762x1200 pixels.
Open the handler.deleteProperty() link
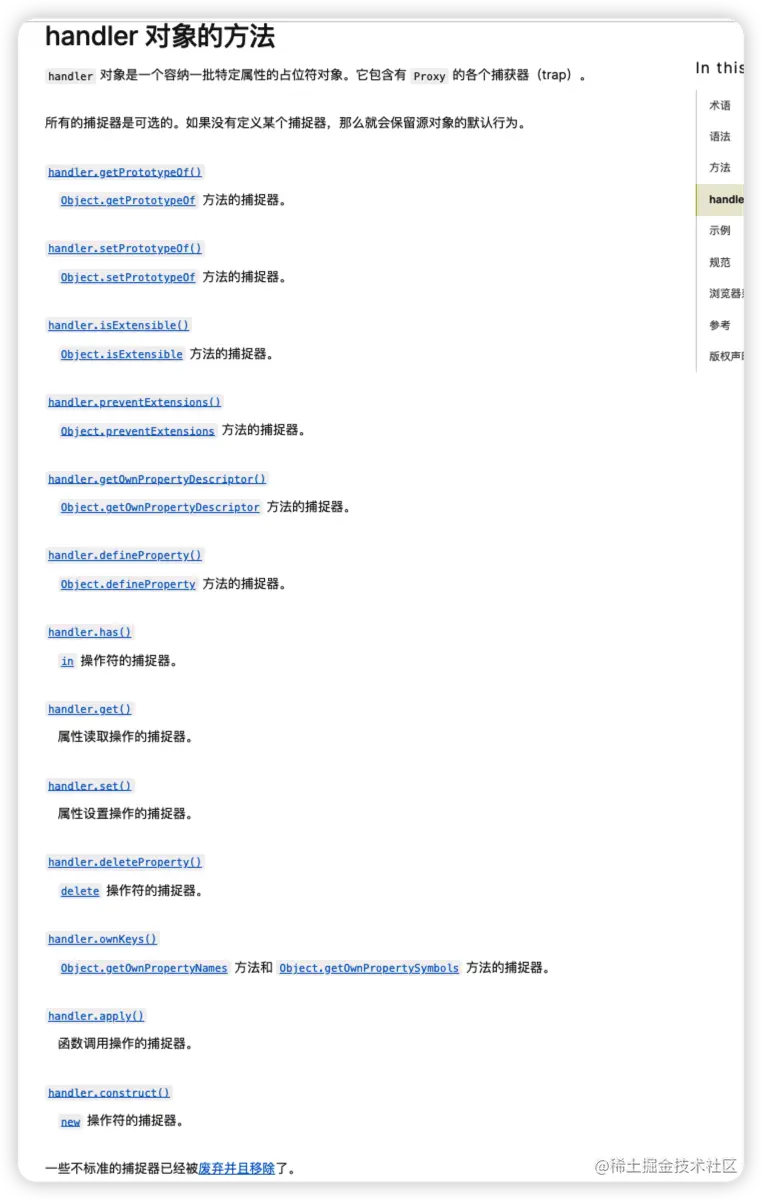tap(125, 862)
